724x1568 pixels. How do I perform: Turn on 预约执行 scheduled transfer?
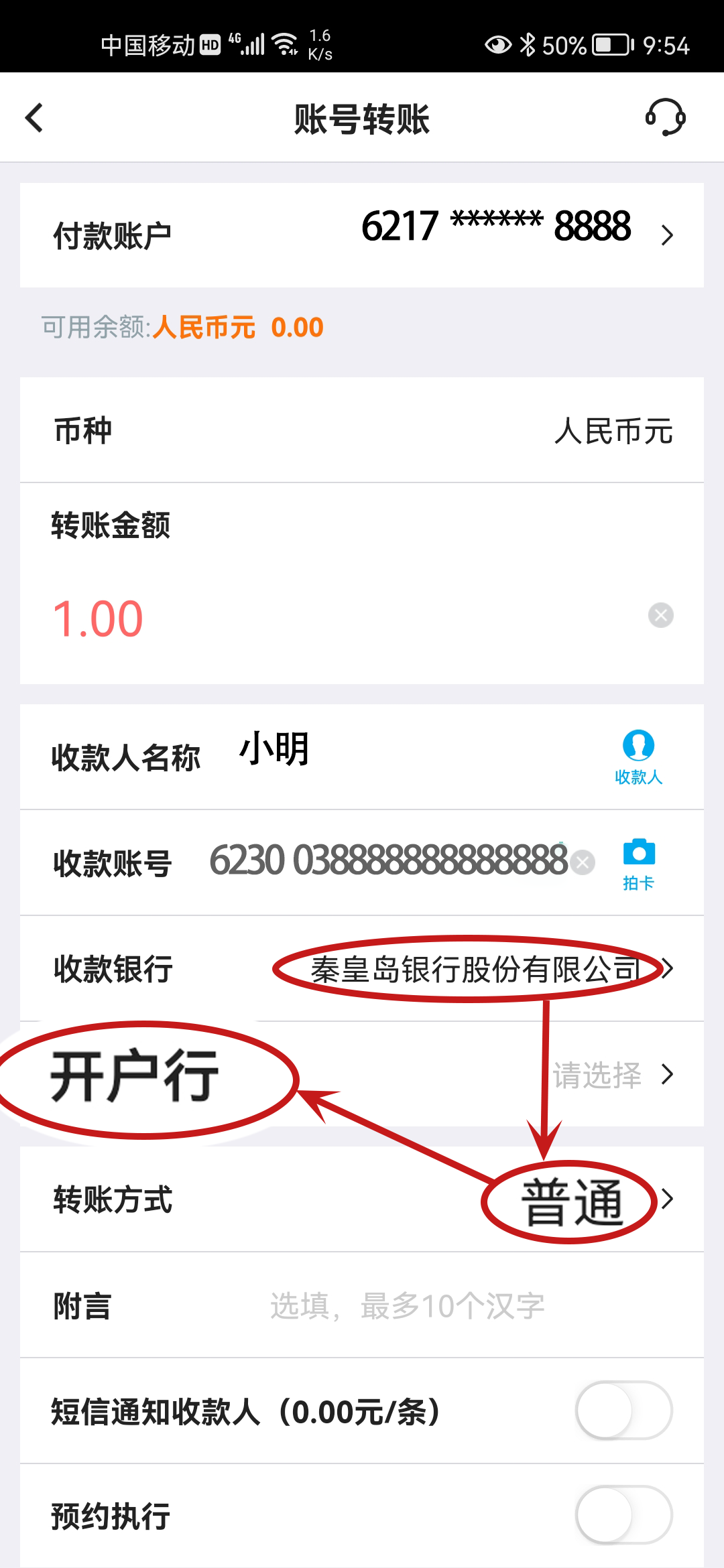click(623, 1515)
